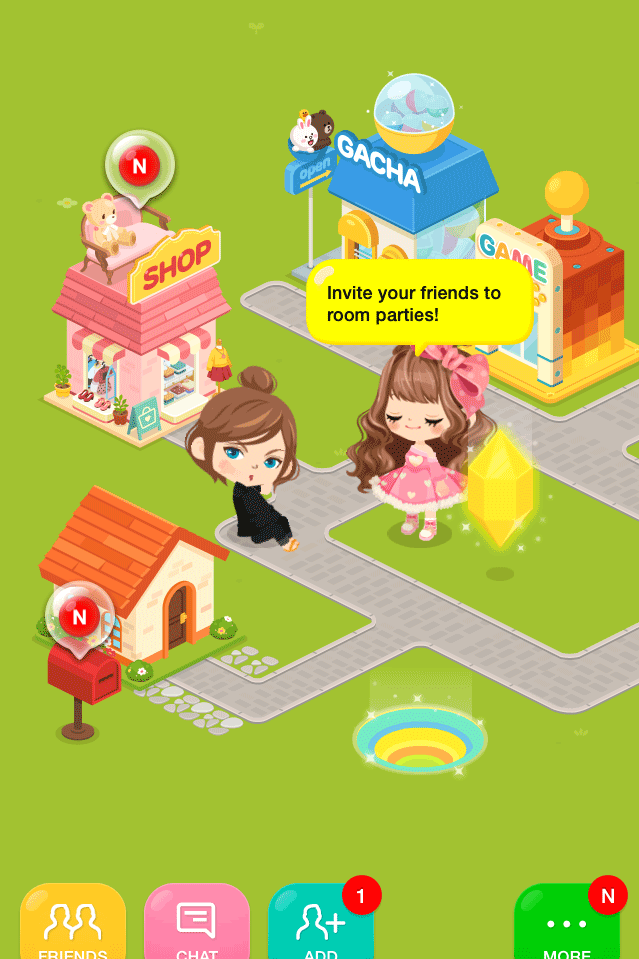Open the Friends tab
The image size is (639, 959).
73,924
